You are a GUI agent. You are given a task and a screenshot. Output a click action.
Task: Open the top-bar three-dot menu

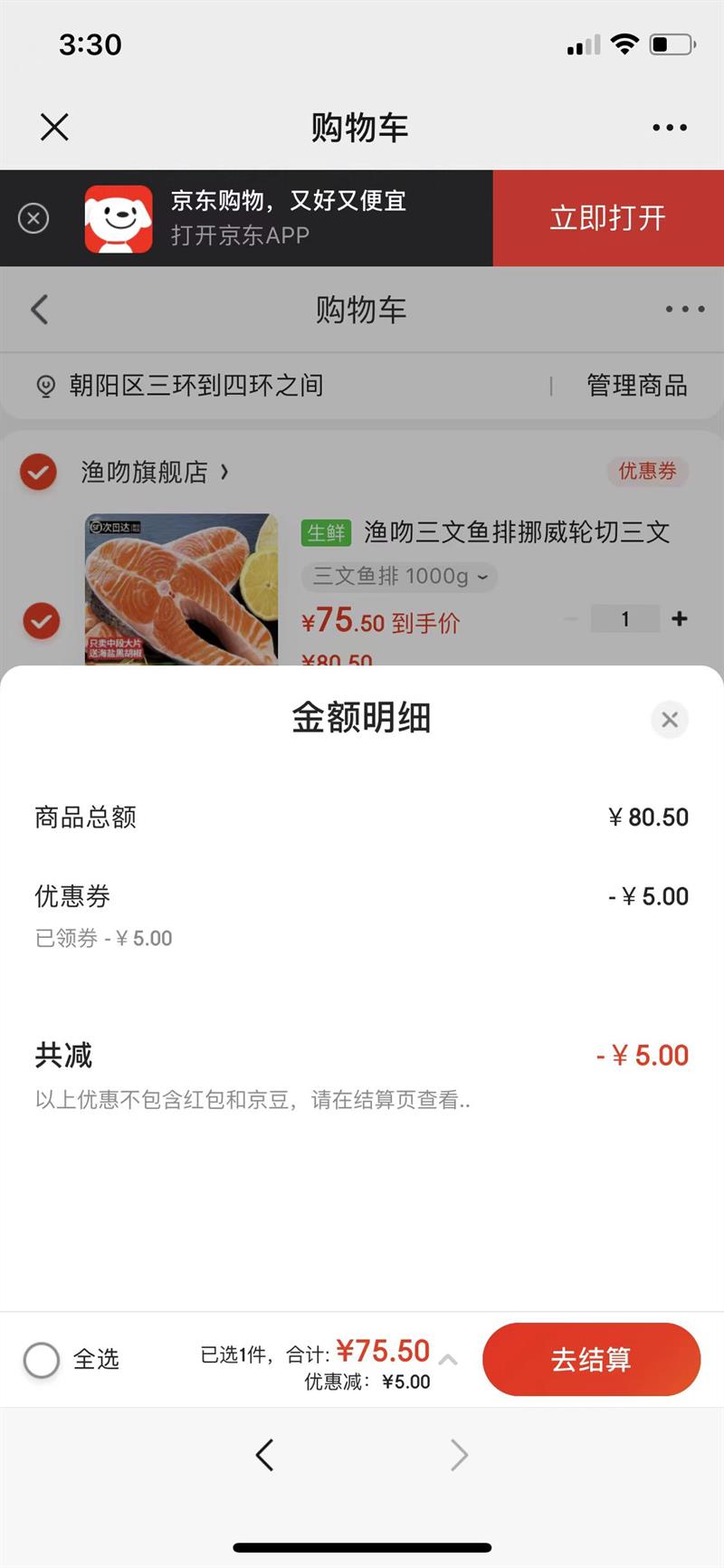point(670,128)
